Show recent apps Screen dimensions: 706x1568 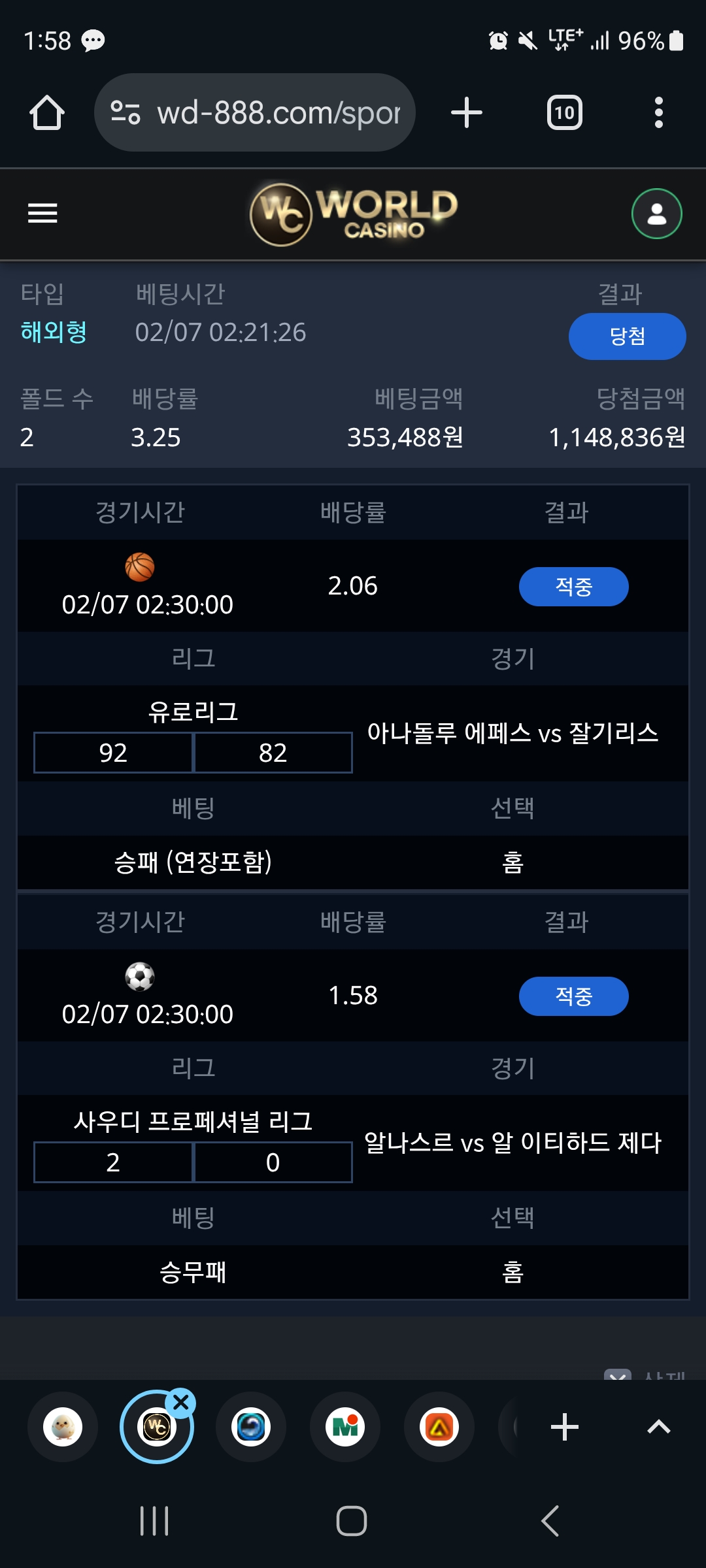(x=155, y=1521)
